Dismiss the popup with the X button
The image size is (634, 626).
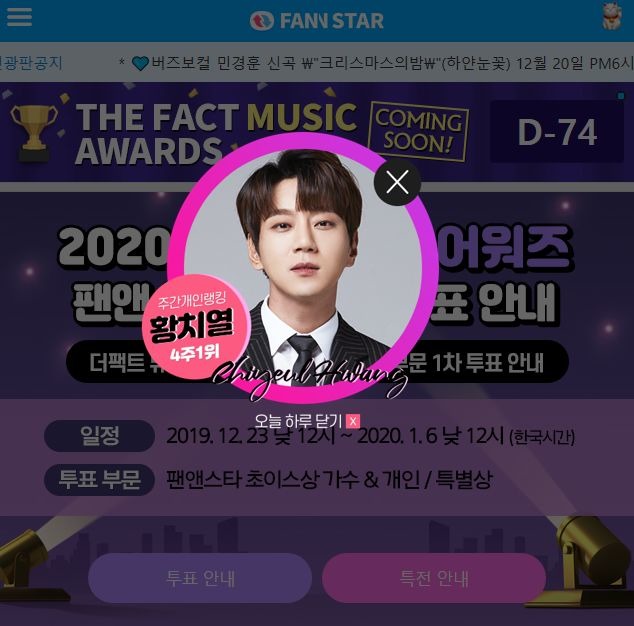[397, 182]
